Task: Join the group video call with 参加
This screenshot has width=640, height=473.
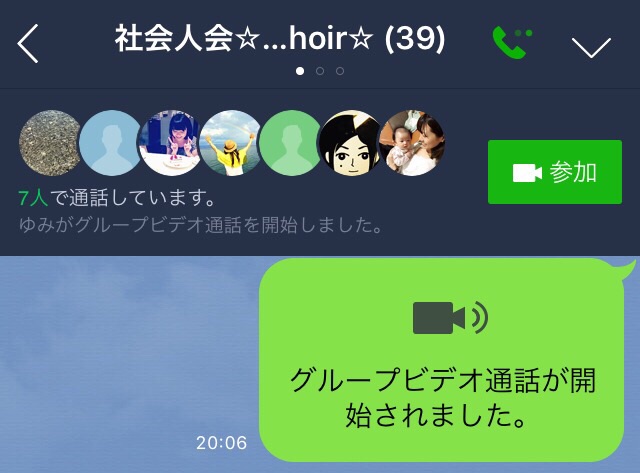Action: (554, 172)
